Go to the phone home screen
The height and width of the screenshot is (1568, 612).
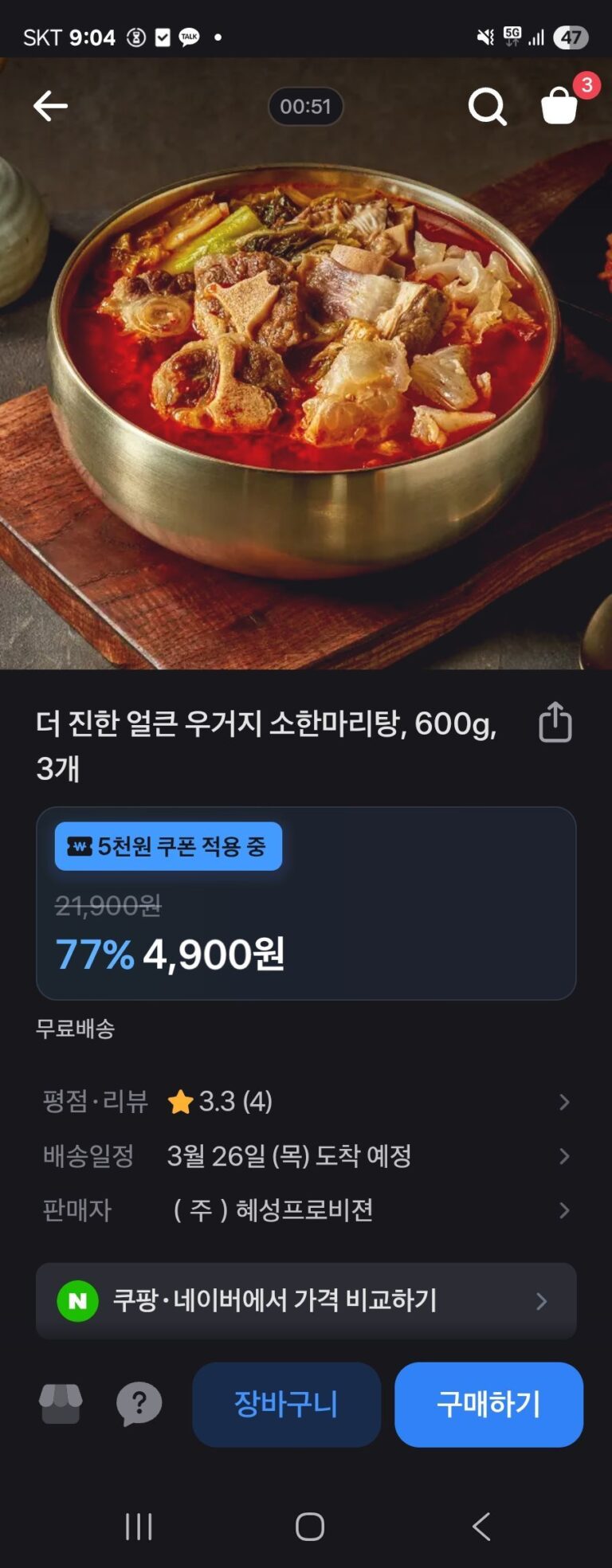[x=309, y=1526]
